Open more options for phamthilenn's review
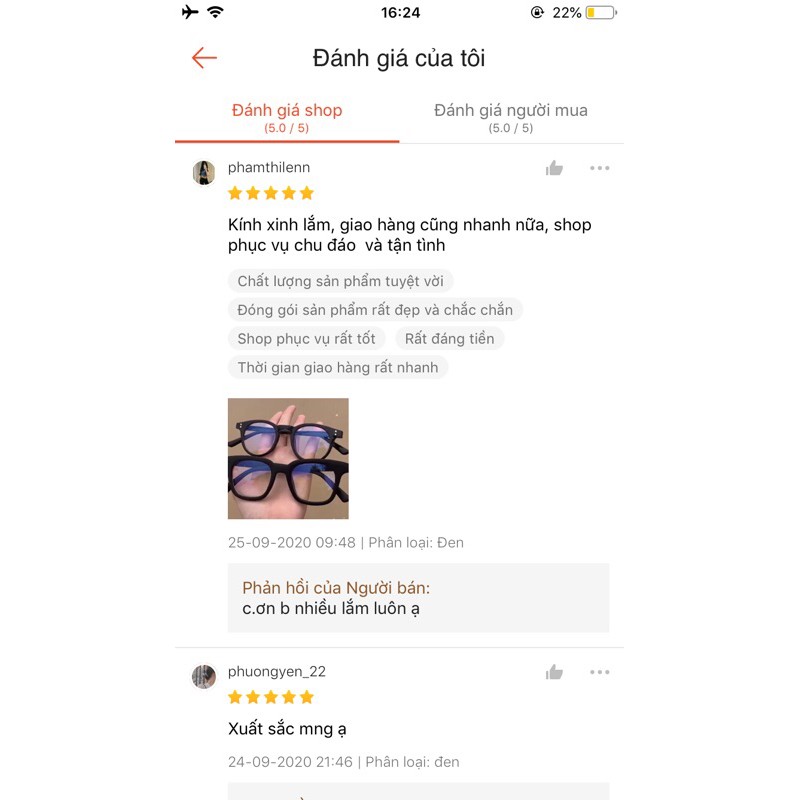 point(599,168)
